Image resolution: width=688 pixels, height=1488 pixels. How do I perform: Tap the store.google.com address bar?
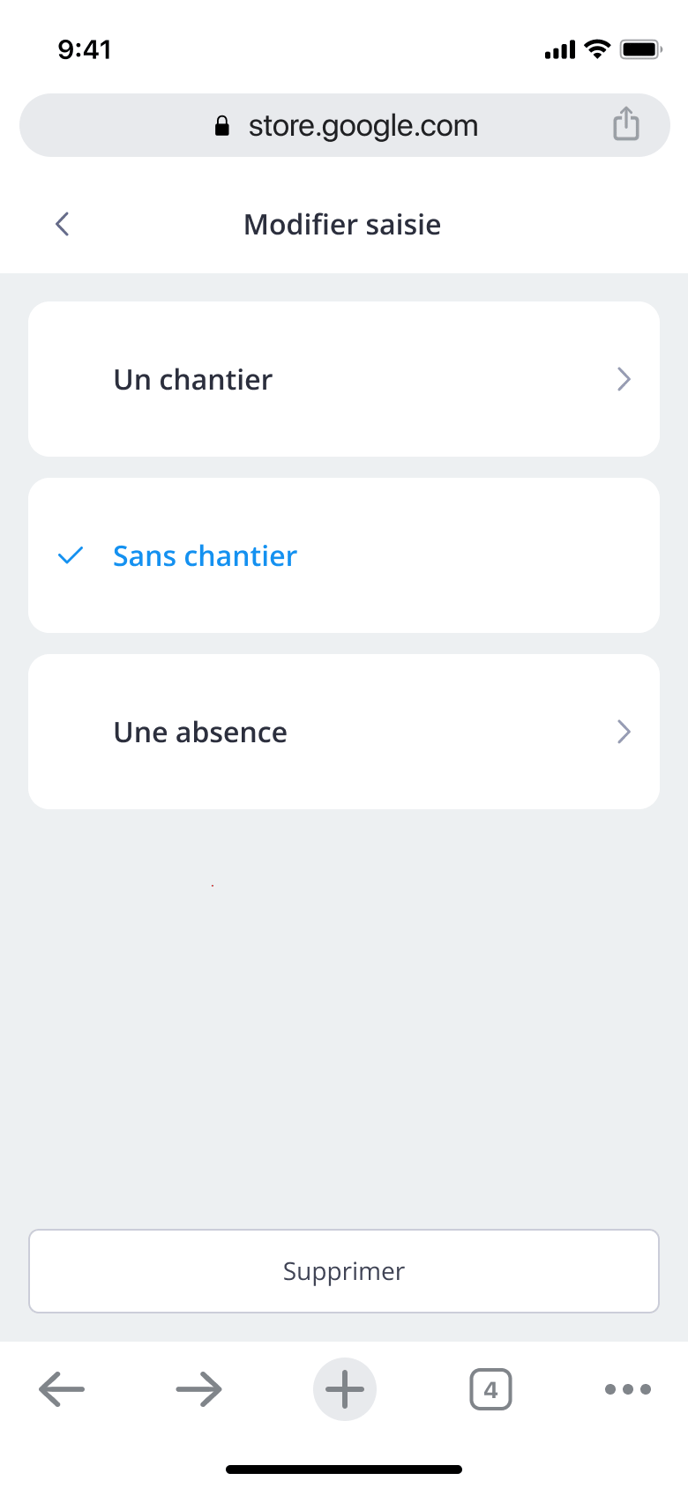tap(344, 125)
